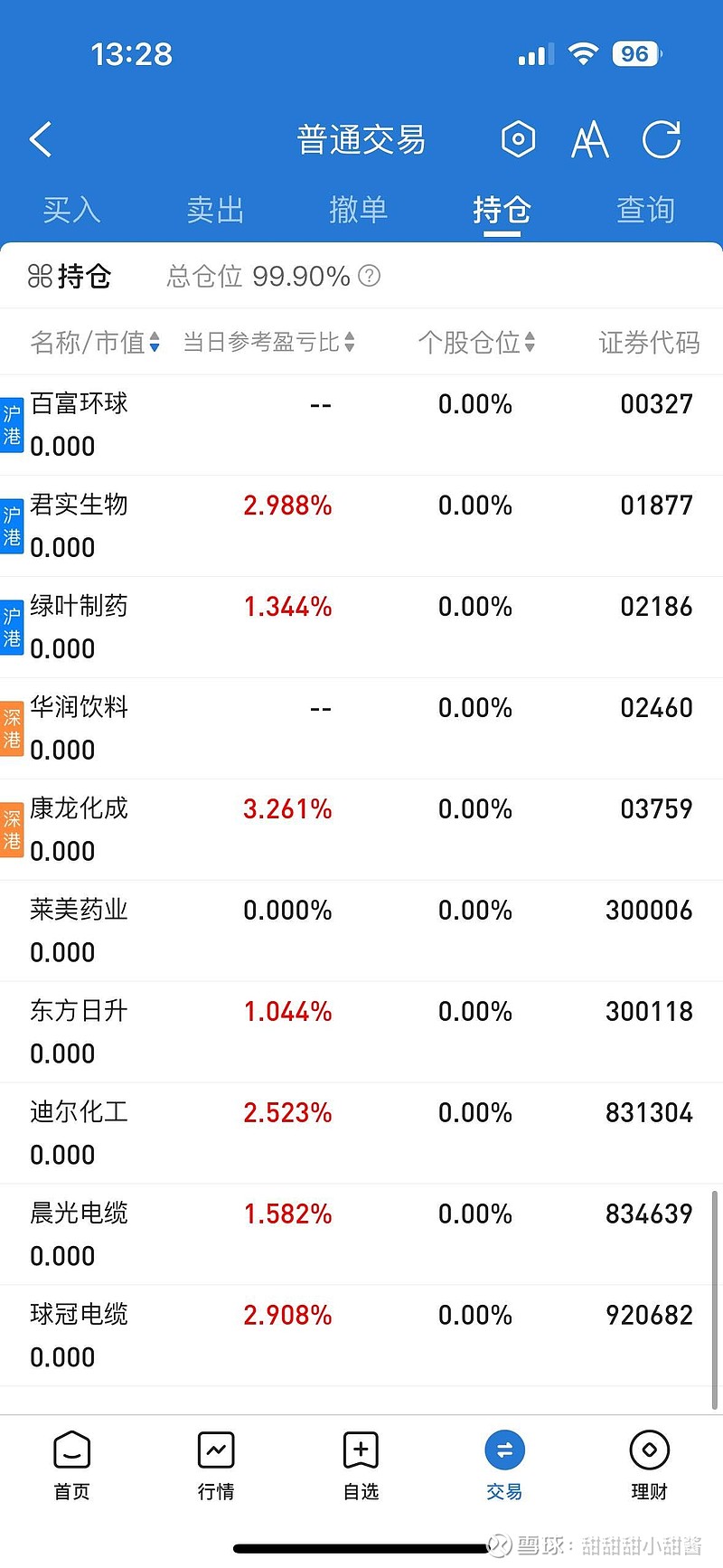Go to the 首页 bottom tab
Screen dimensions: 723x1568
(x=72, y=1466)
